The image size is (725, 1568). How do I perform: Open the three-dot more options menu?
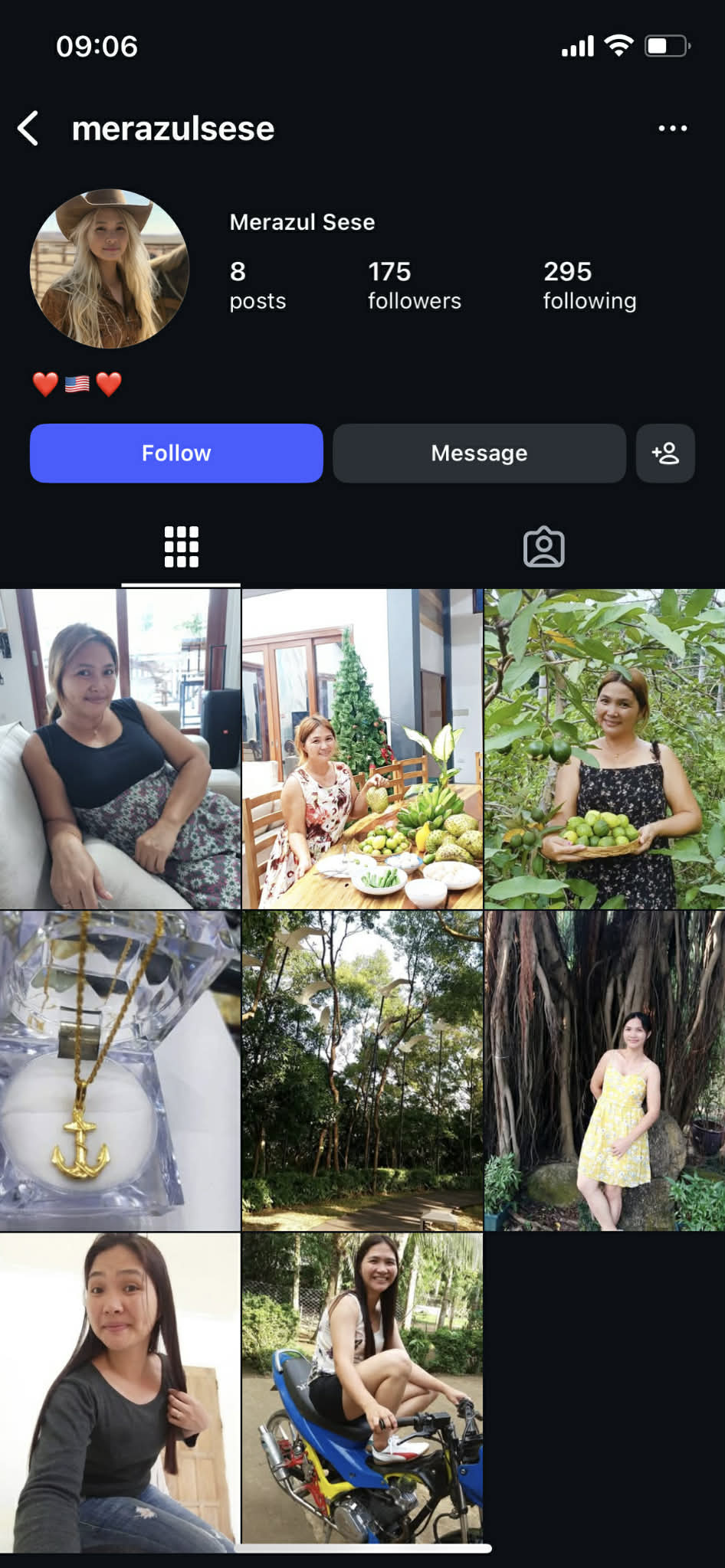tap(672, 128)
